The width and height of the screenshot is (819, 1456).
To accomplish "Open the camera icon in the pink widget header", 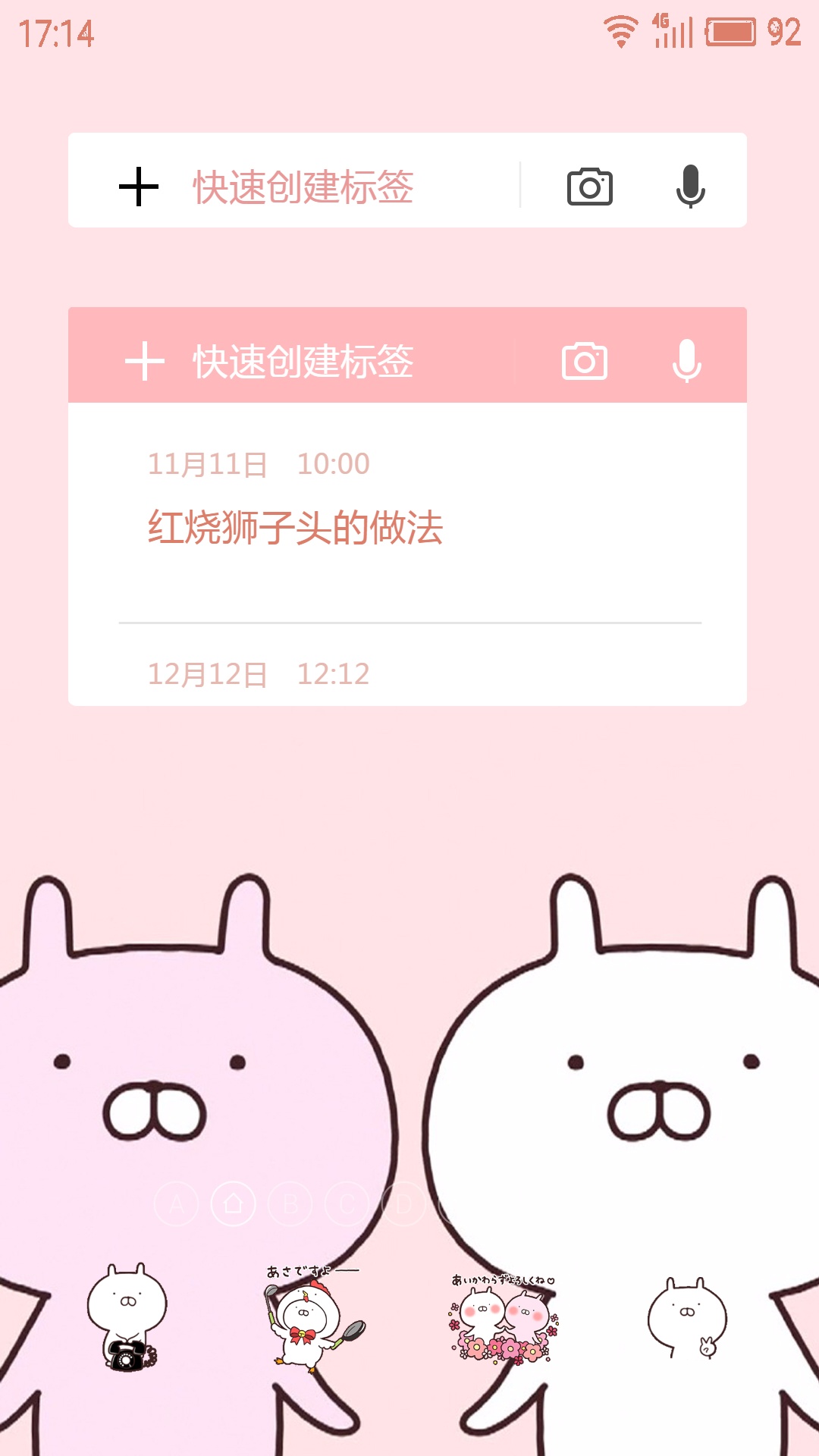I will pyautogui.click(x=584, y=361).
